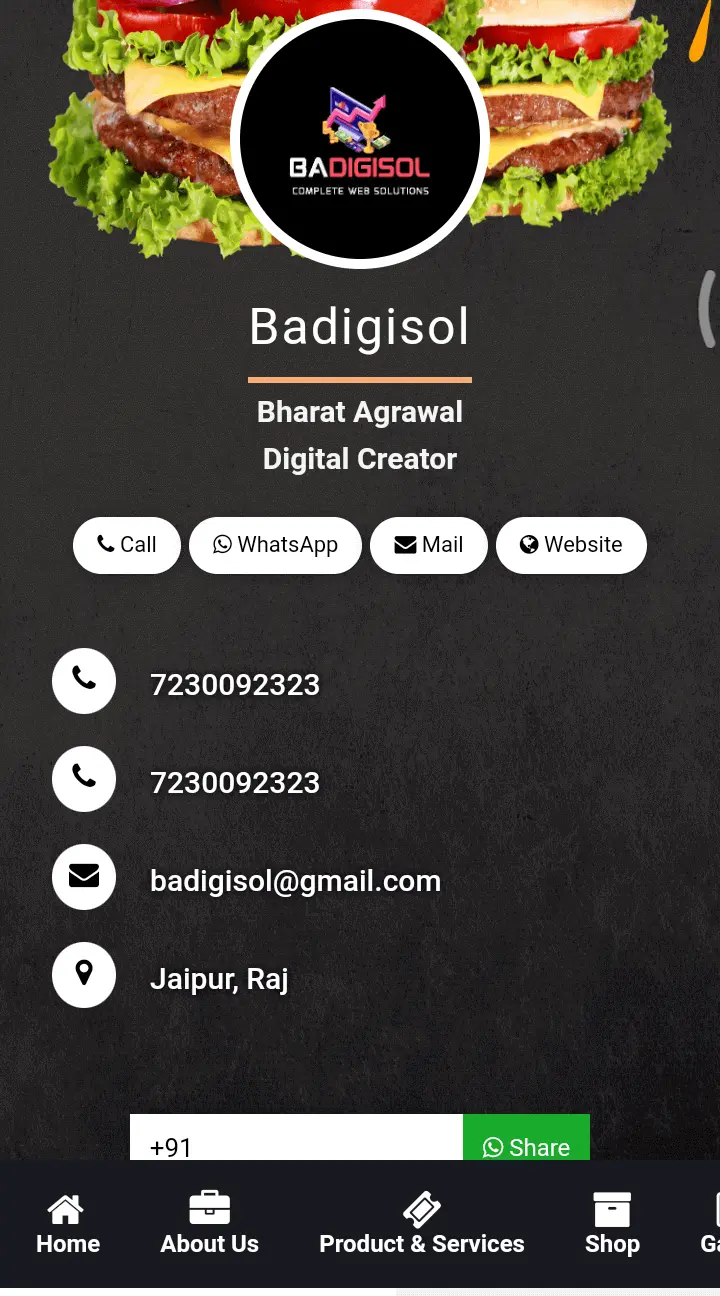Focus the +91 phone number field
The width and height of the screenshot is (720, 1296).
click(296, 1141)
